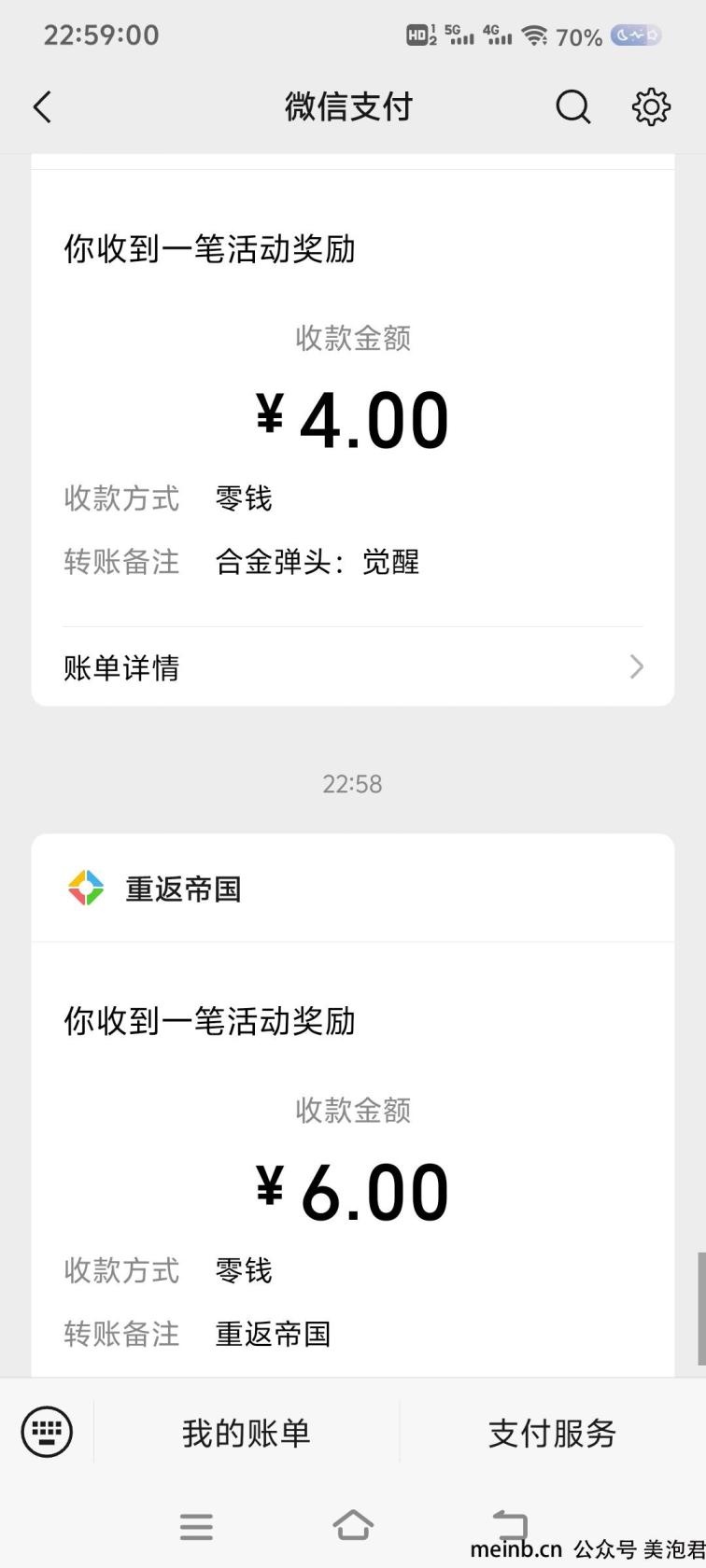Screen dimensions: 706x1568
Task: Open 我的账单 menu
Action: click(x=247, y=1433)
